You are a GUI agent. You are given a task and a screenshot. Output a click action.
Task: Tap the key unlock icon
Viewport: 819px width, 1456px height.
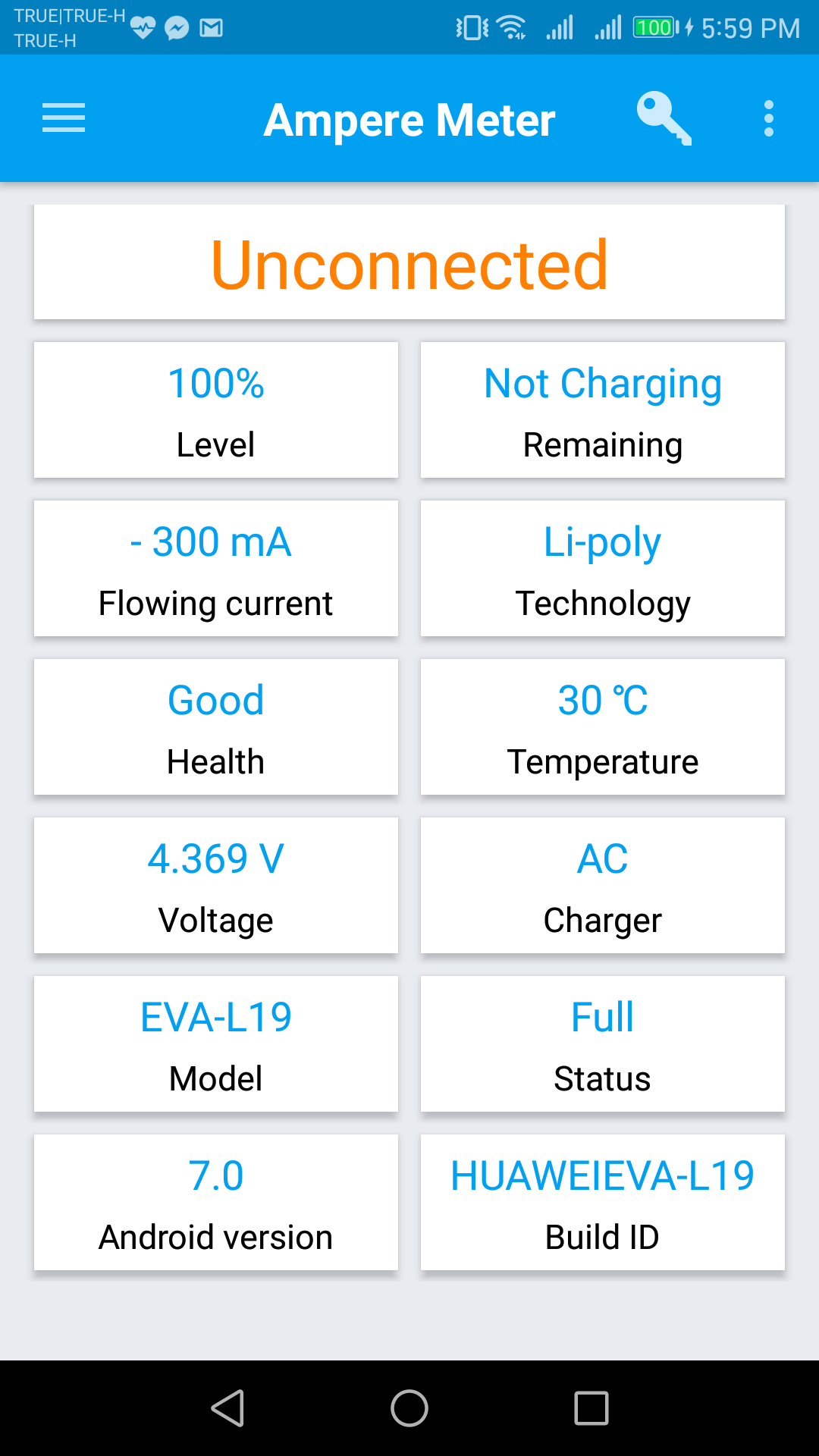point(664,118)
